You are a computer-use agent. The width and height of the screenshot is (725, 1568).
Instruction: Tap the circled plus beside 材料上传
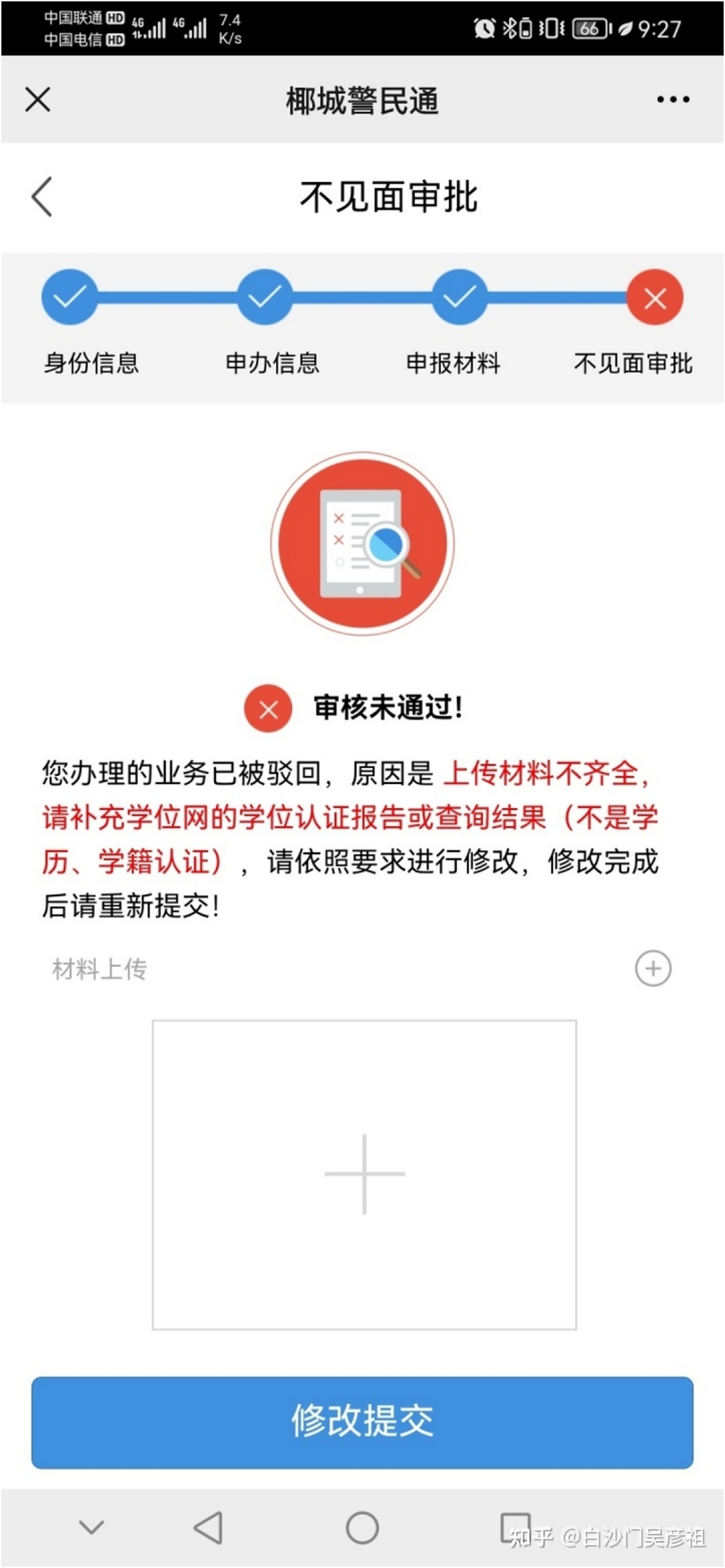653,968
